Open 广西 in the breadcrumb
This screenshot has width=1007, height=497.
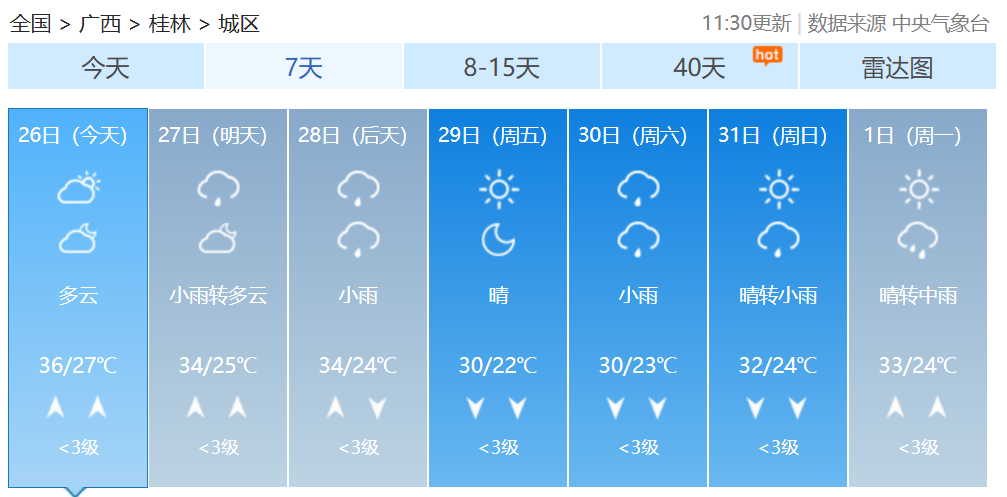click(100, 24)
